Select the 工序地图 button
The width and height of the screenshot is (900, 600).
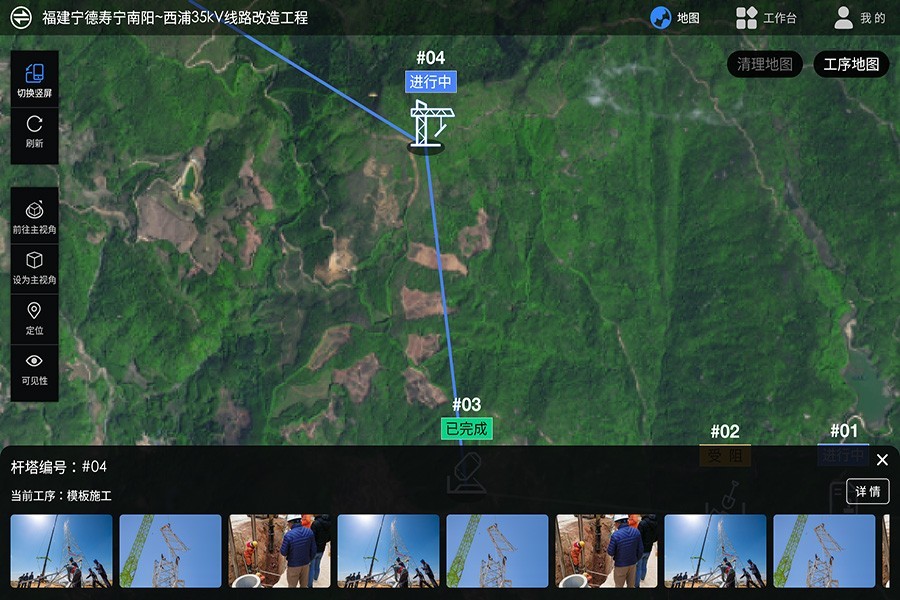pos(851,65)
